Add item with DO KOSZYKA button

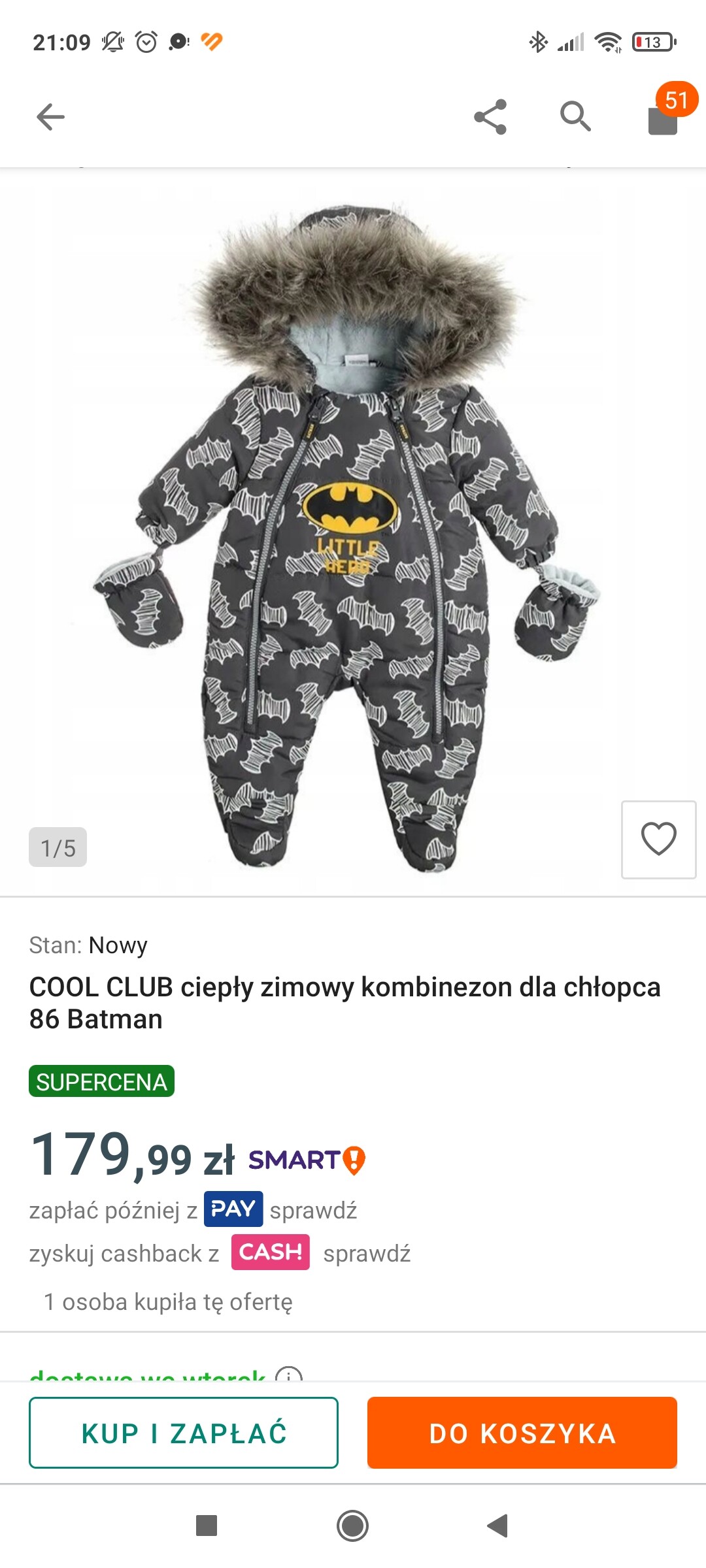click(x=522, y=1433)
